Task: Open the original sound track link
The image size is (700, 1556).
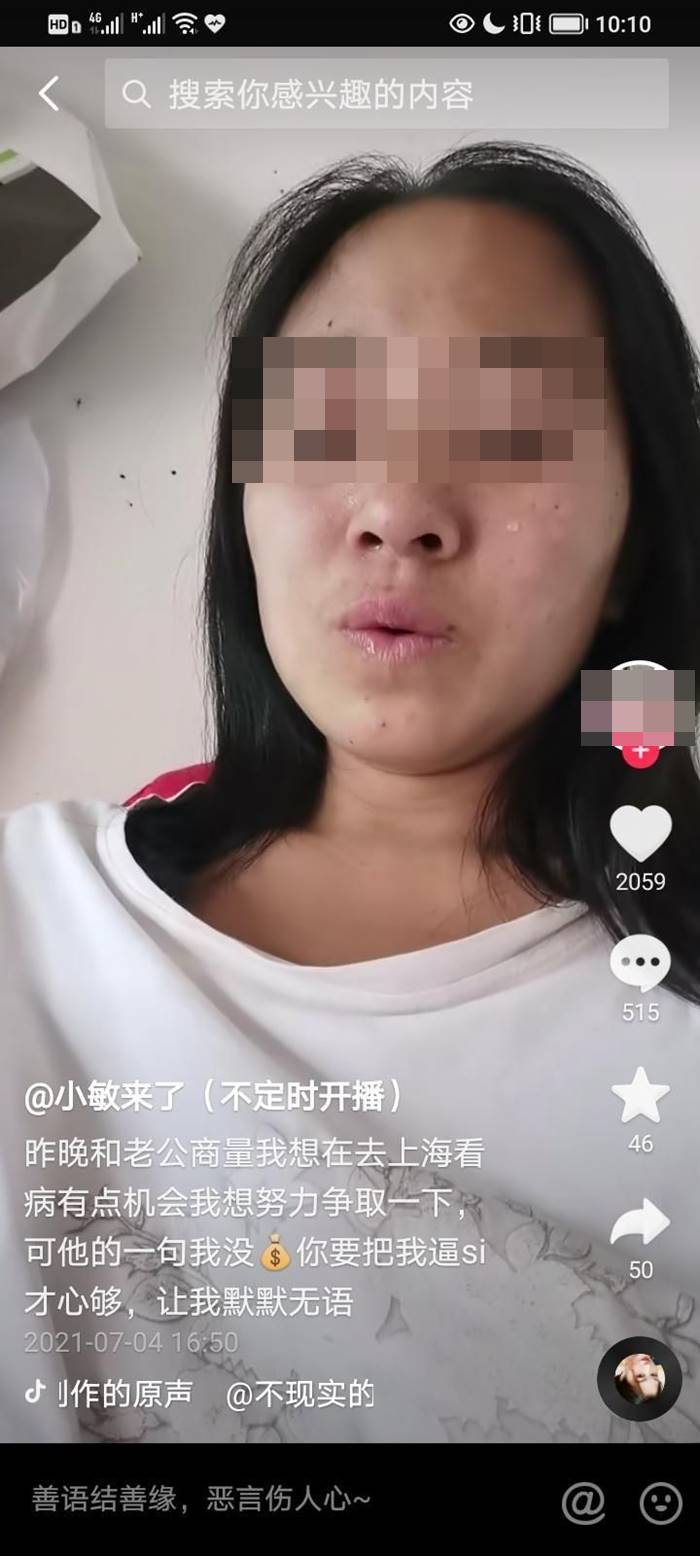Action: (x=120, y=1393)
